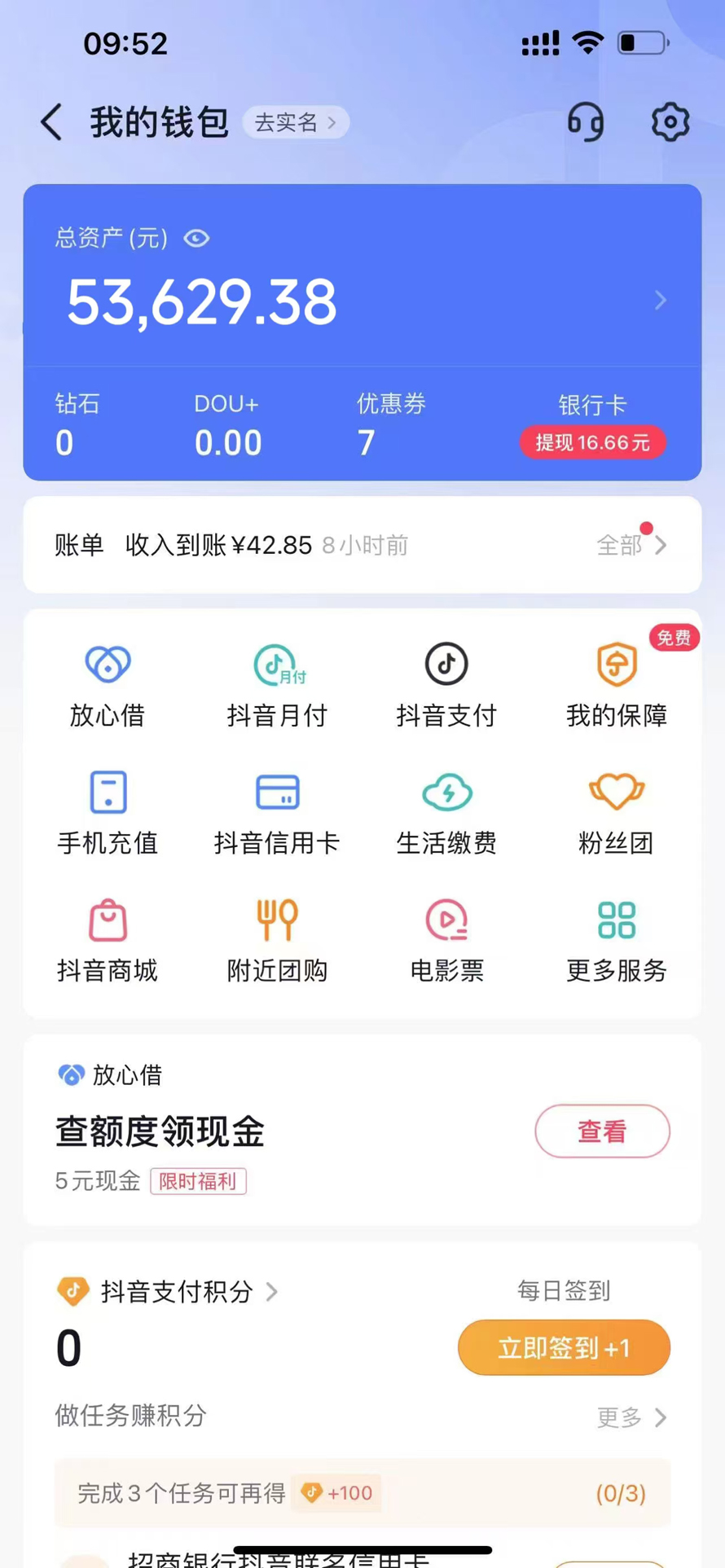Tap 提现 16.66元 withdraw button
This screenshot has height=1568, width=725.
pyautogui.click(x=592, y=442)
